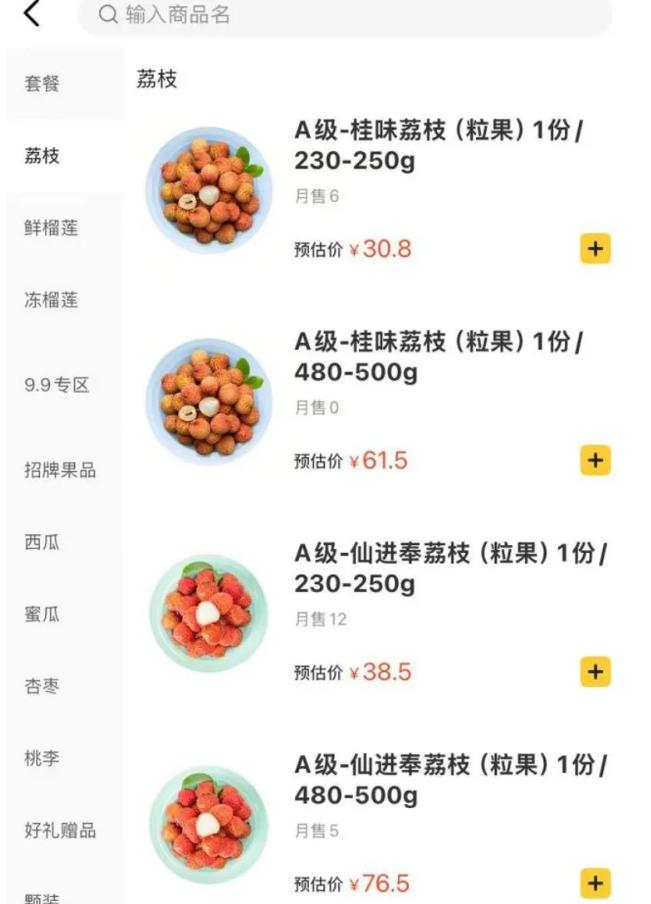The image size is (651, 904).
Task: Open the 好礼赠品 category
Action: tap(60, 830)
